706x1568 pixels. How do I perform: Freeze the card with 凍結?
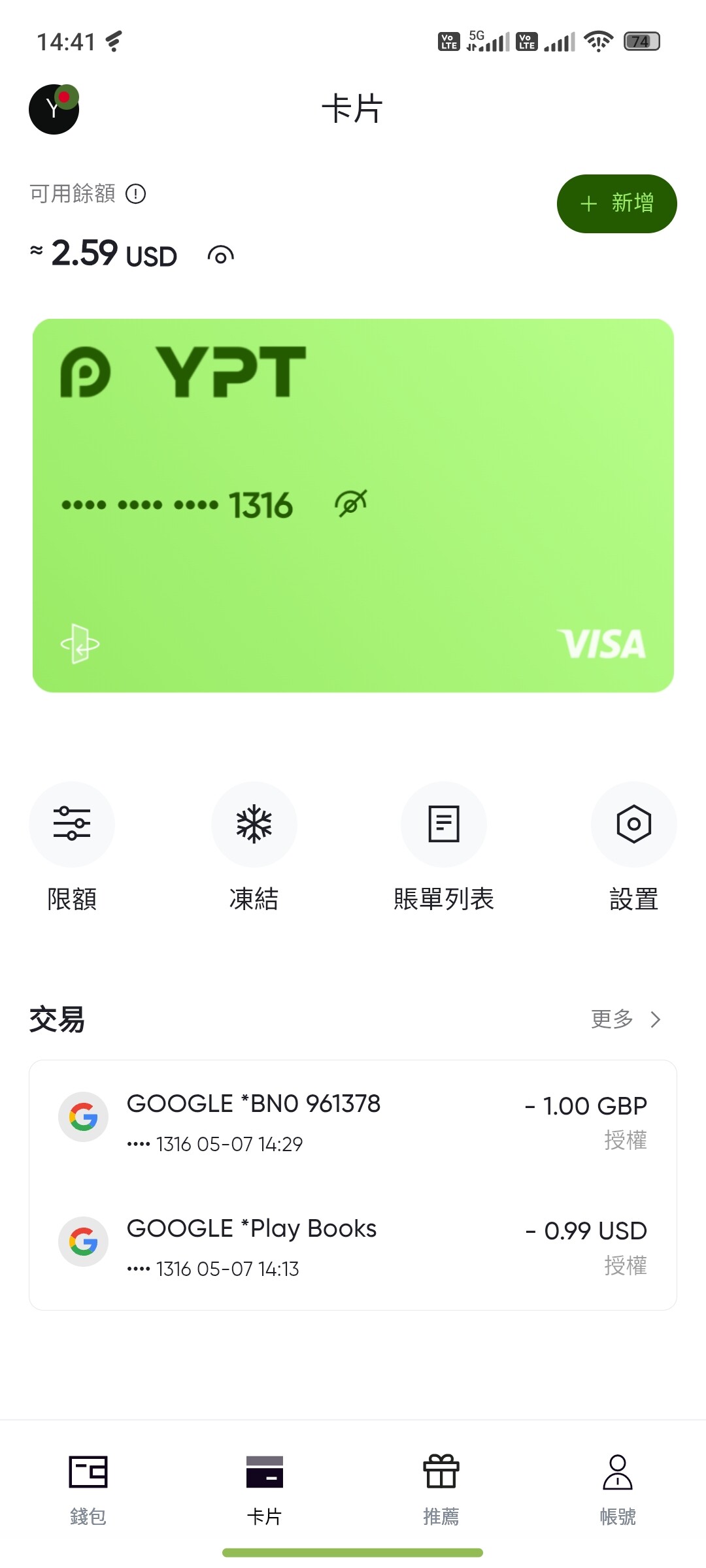click(x=254, y=847)
